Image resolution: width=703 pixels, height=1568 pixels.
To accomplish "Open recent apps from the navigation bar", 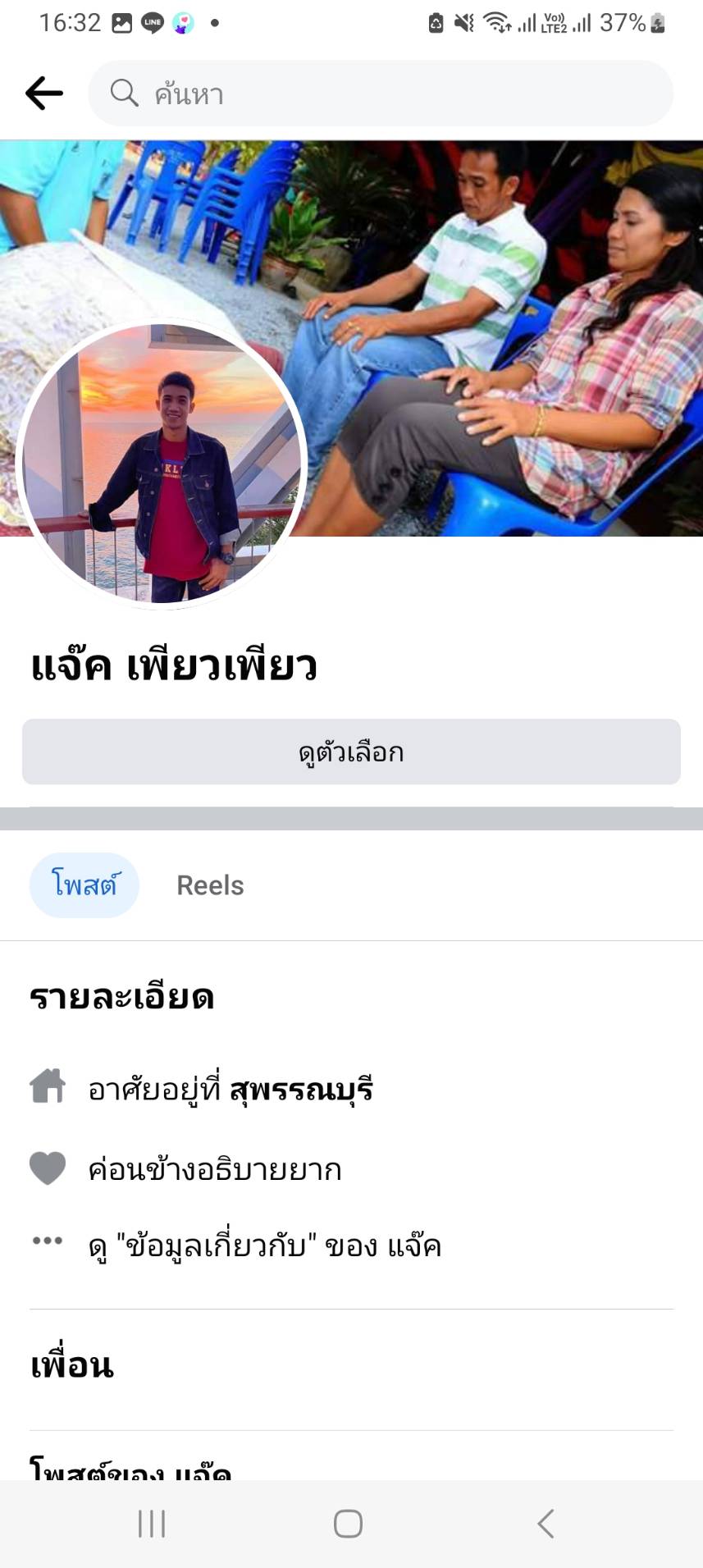I will pos(152,1524).
